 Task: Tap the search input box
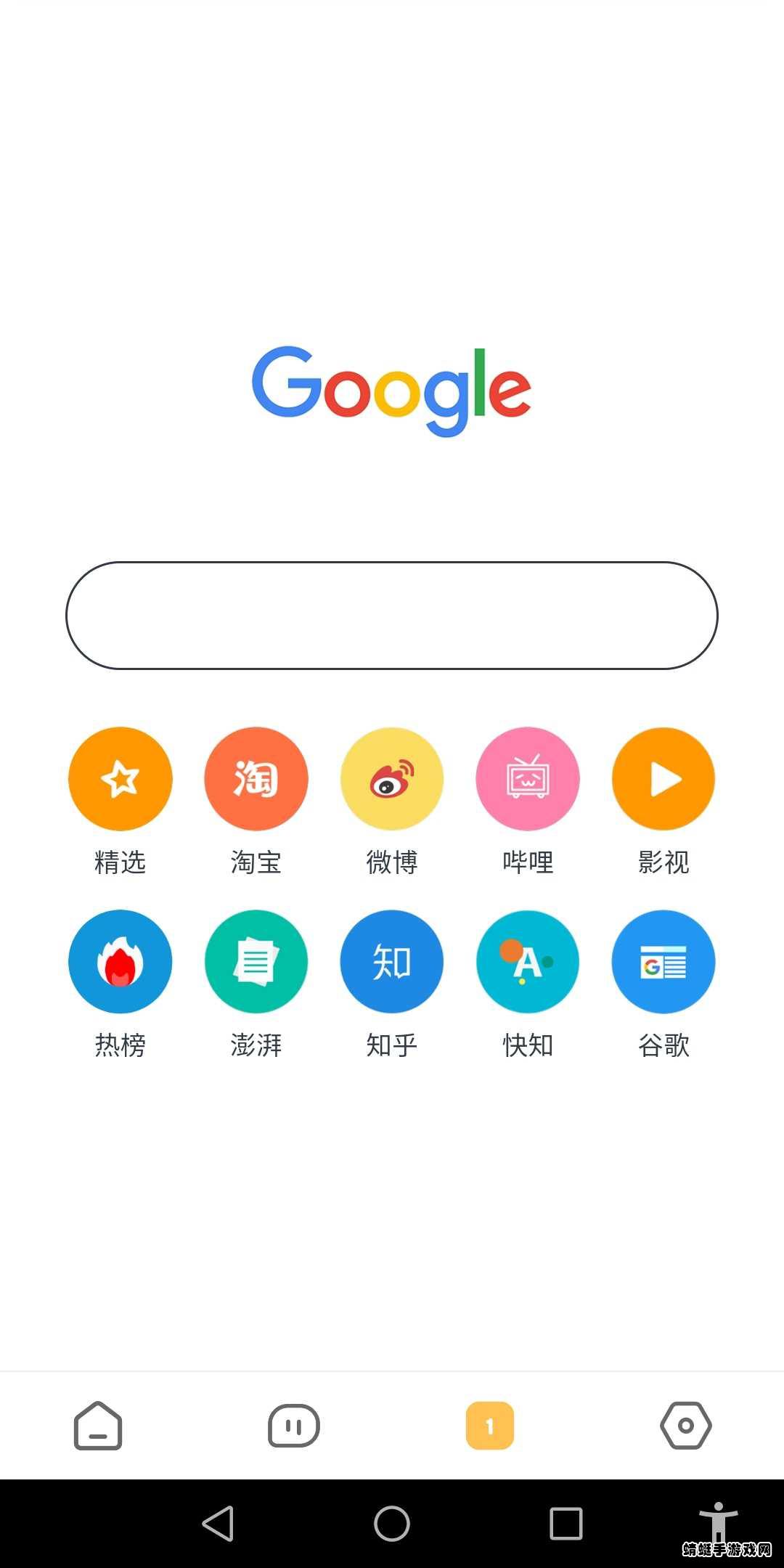point(392,615)
